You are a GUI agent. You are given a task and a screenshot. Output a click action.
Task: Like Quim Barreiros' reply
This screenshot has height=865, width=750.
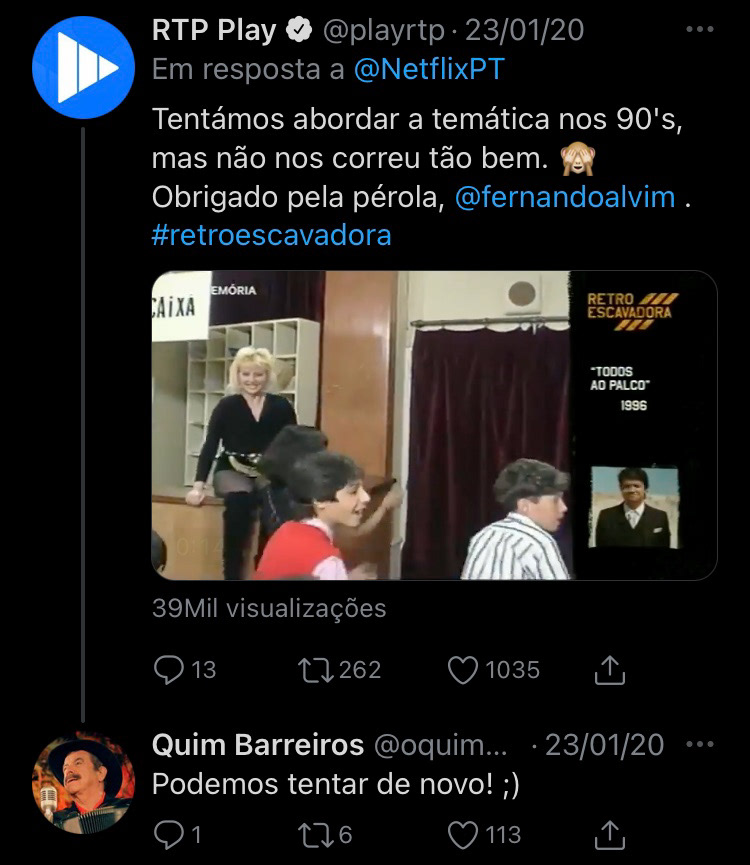pyautogui.click(x=462, y=833)
